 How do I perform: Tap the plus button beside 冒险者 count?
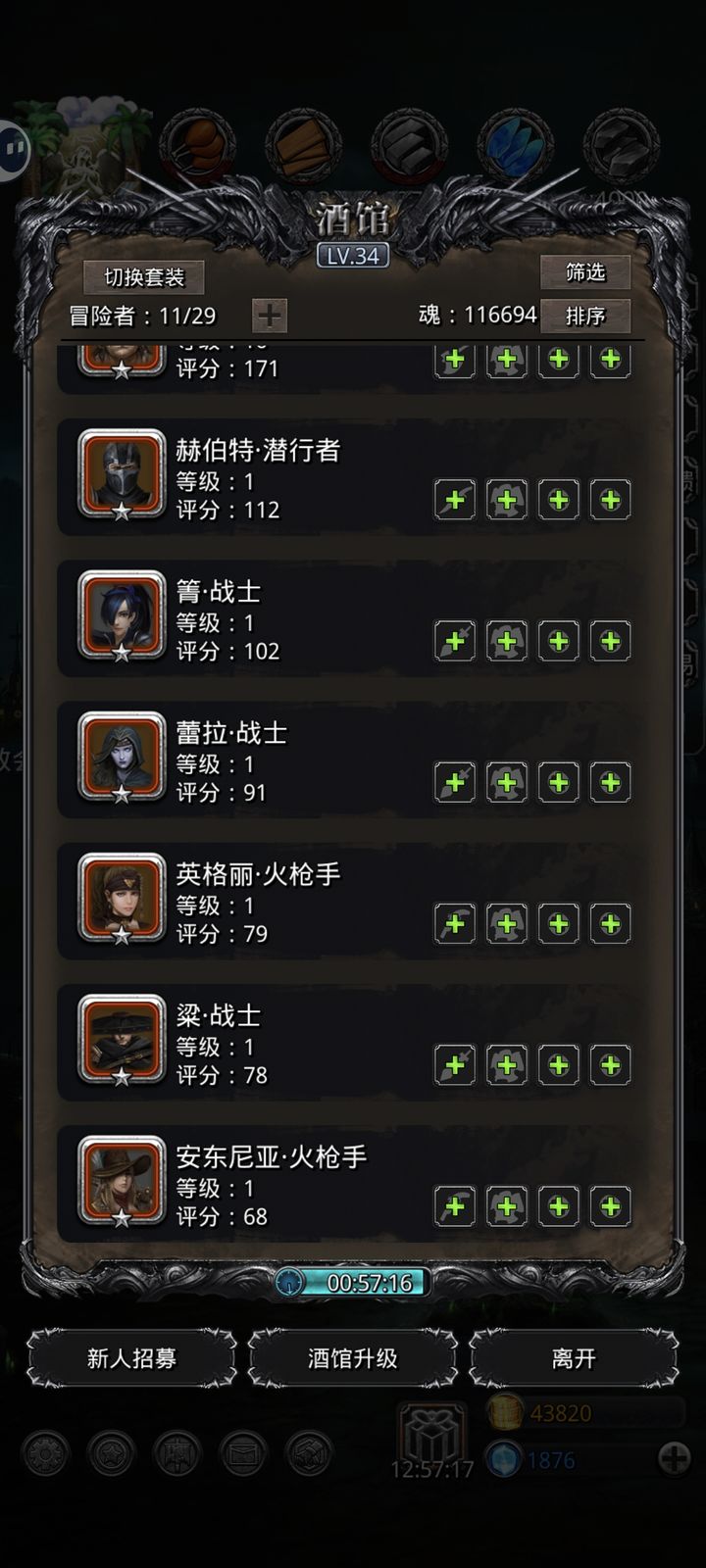point(270,316)
